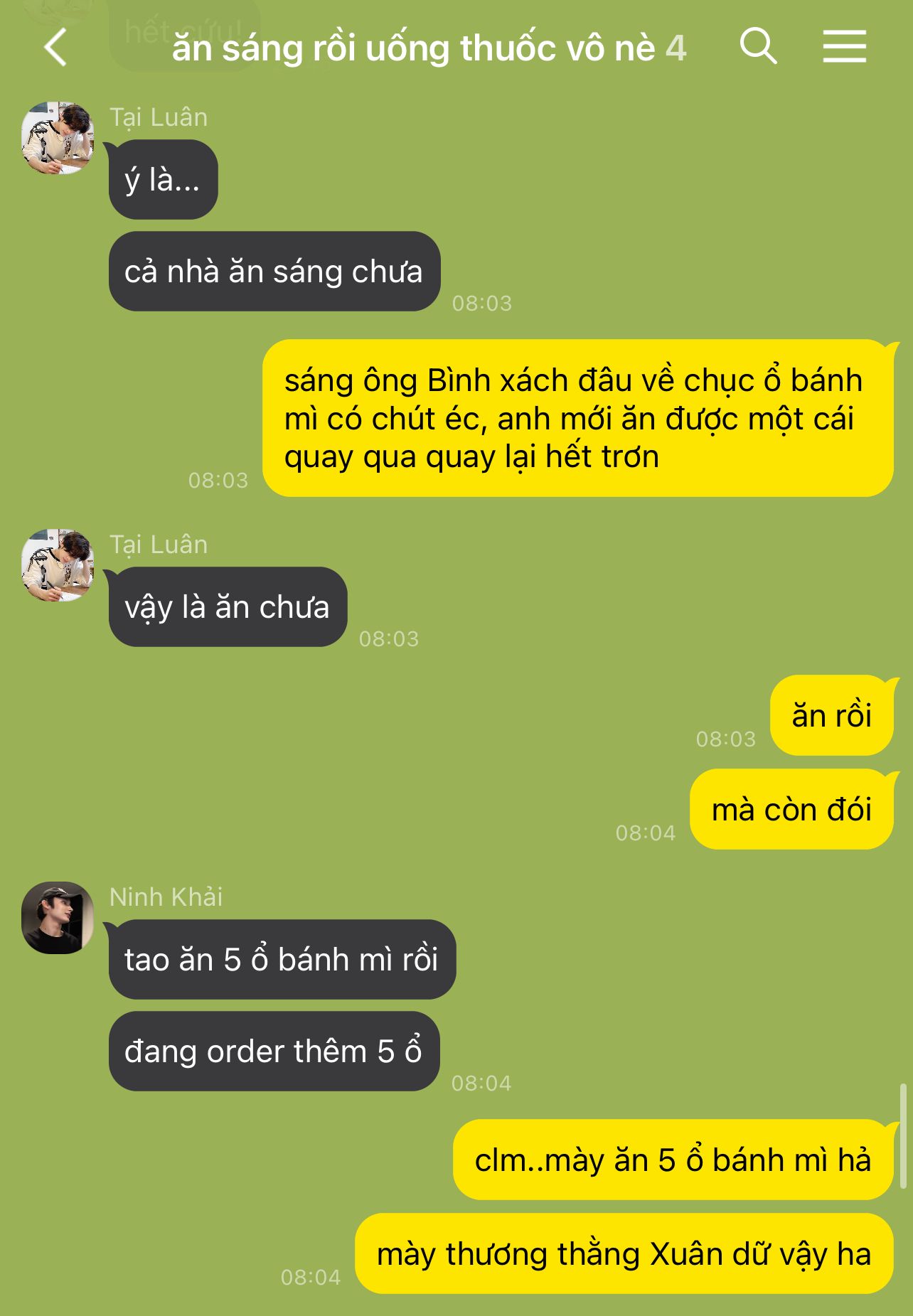Open the chat menu hamburger icon
The height and width of the screenshot is (1316, 913).
point(845,47)
